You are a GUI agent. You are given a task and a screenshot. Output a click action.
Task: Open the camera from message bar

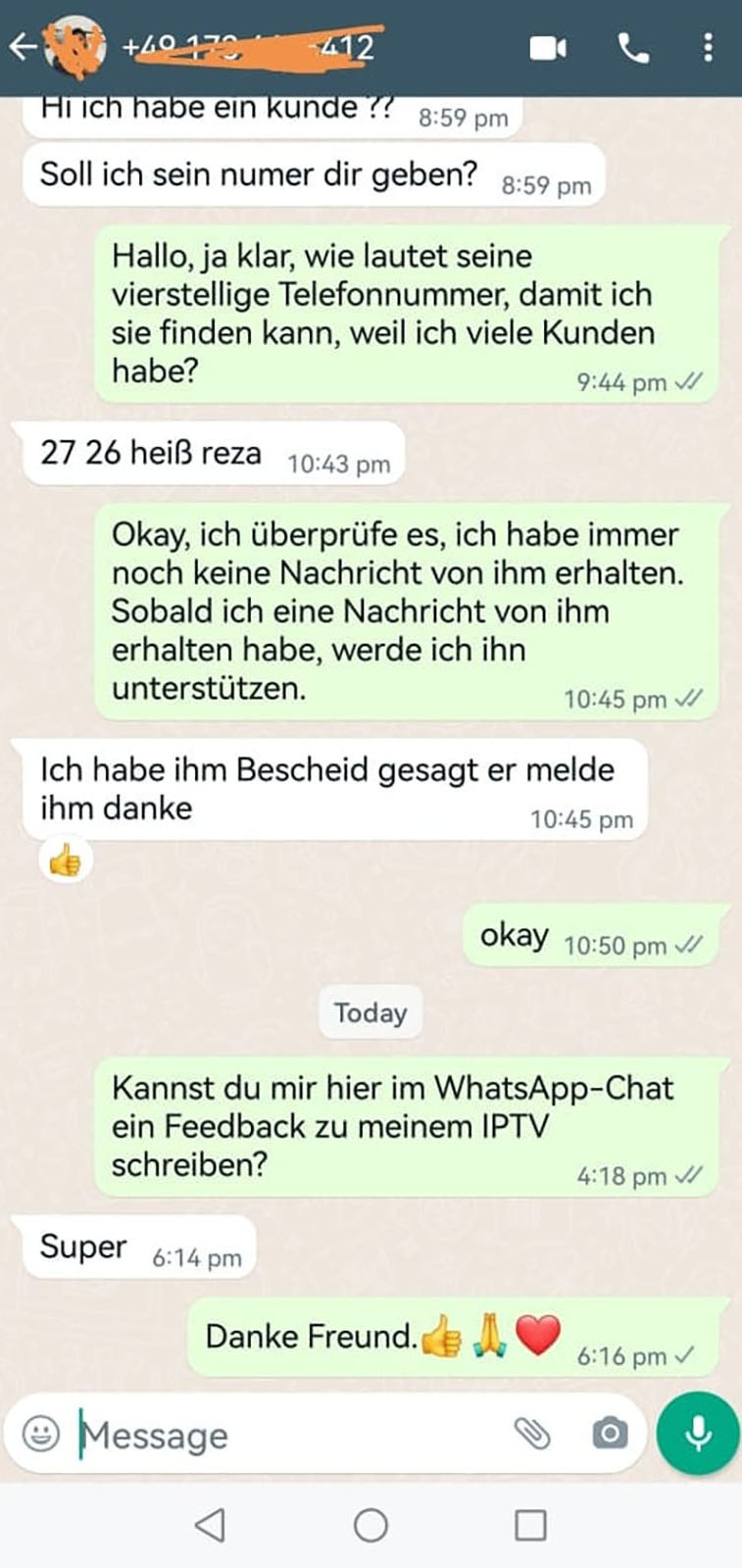[609, 1434]
